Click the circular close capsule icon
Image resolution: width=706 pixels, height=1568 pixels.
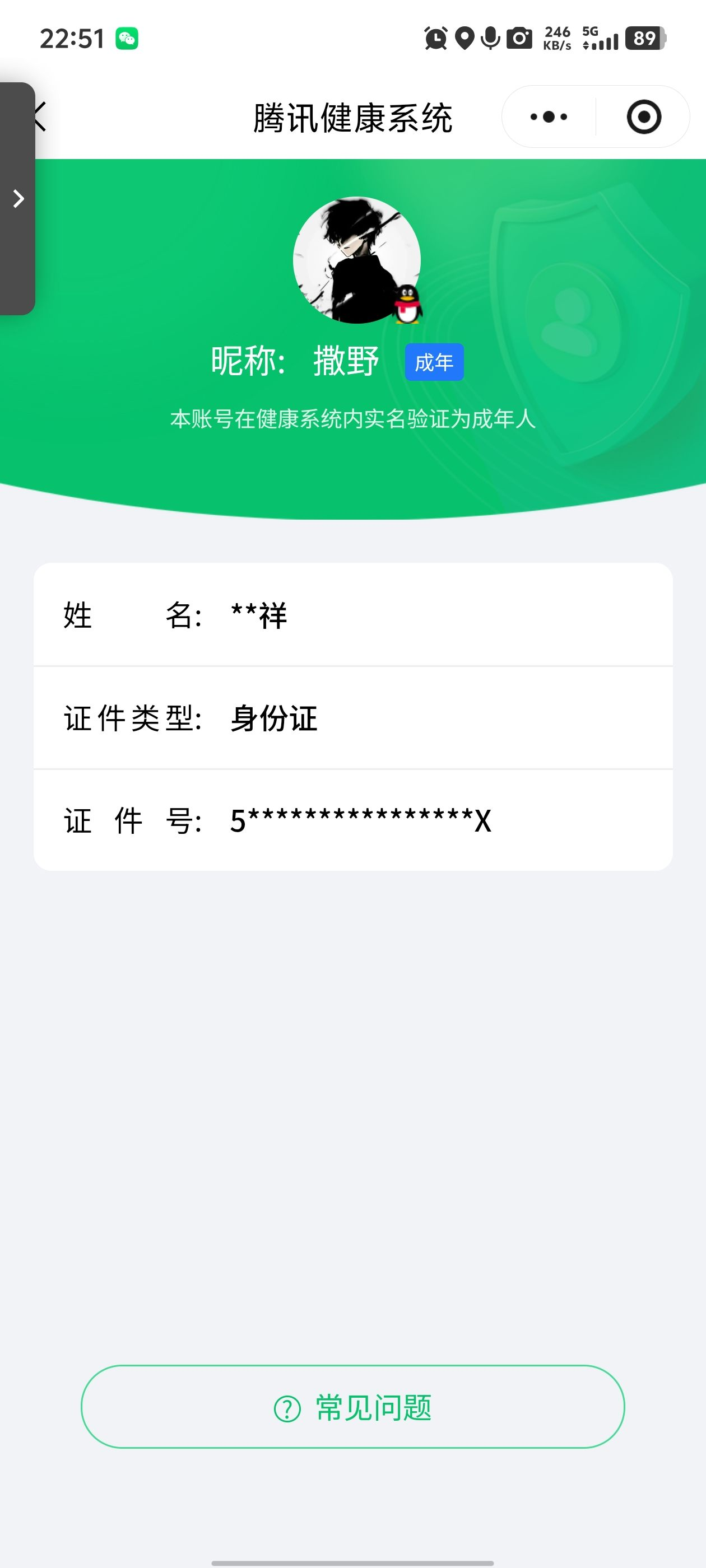(645, 117)
